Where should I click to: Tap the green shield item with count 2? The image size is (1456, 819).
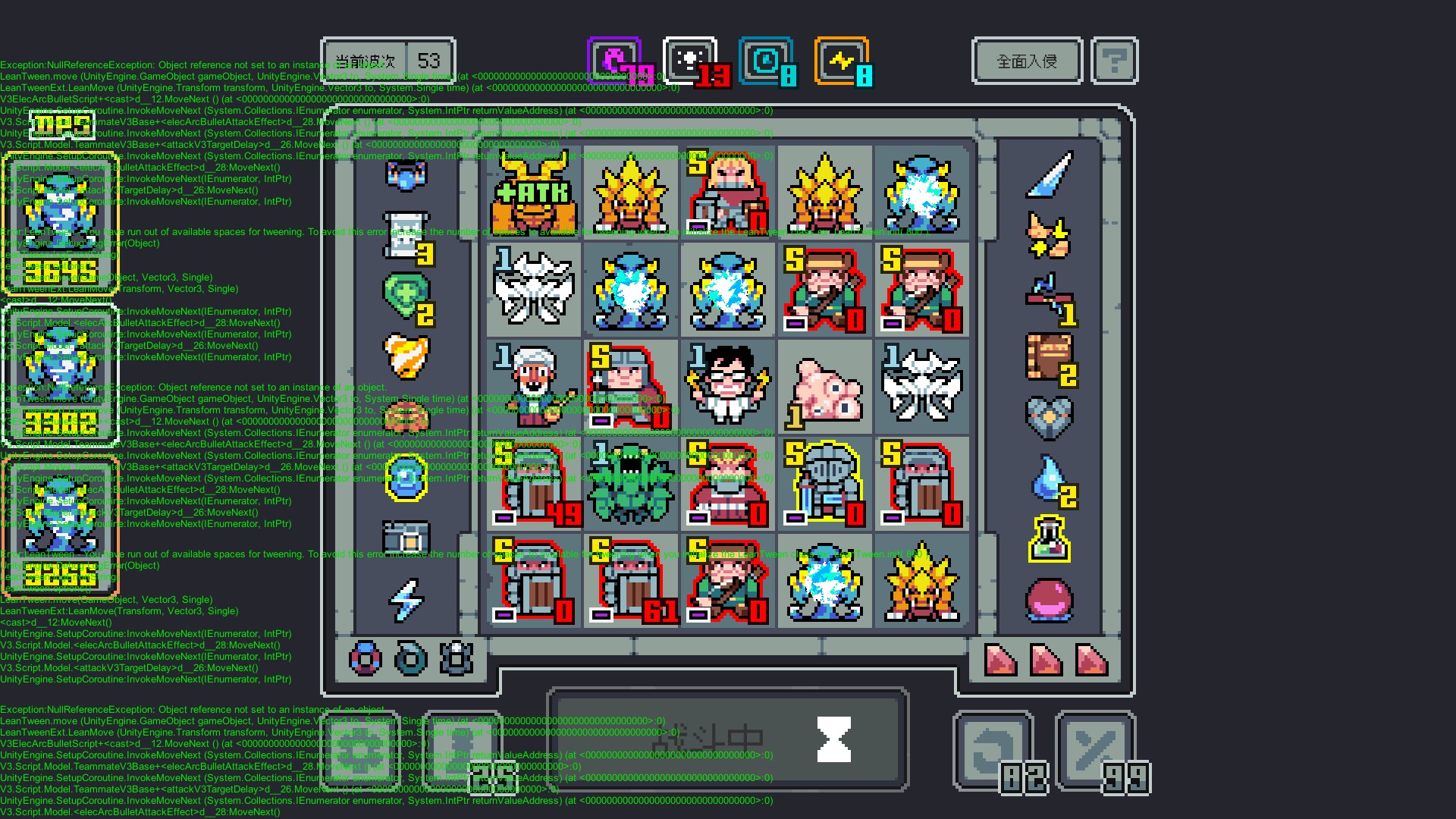point(407,297)
